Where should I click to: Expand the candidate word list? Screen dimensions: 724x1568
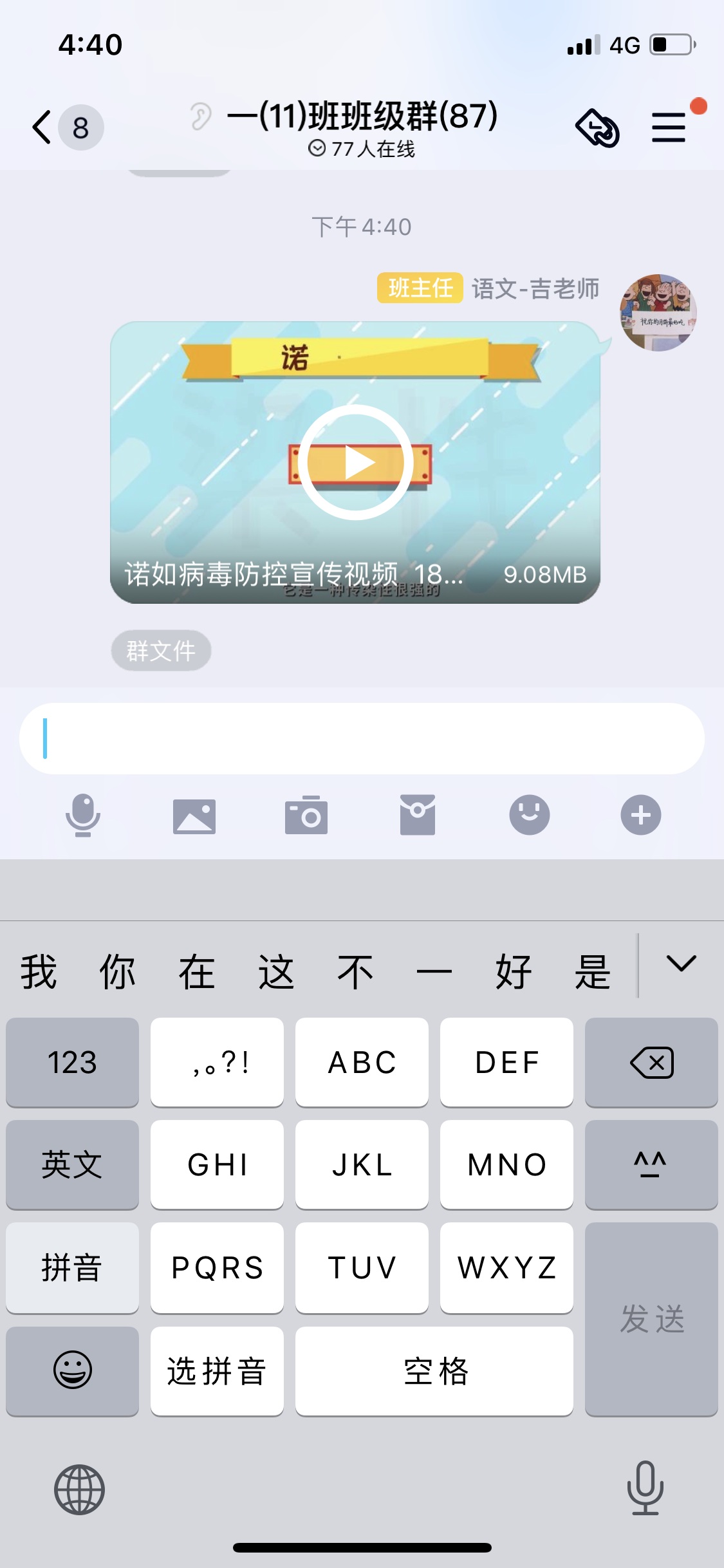pyautogui.click(x=682, y=964)
